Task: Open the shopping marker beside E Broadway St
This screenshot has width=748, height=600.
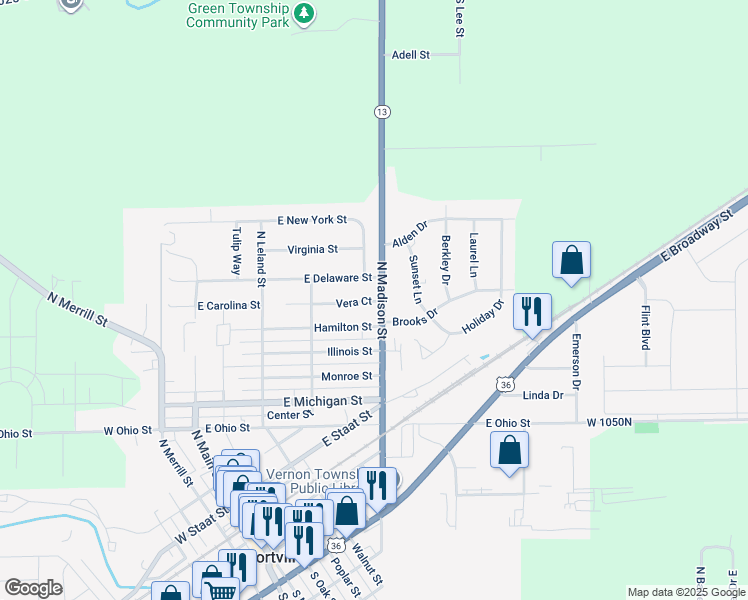Action: point(571,263)
